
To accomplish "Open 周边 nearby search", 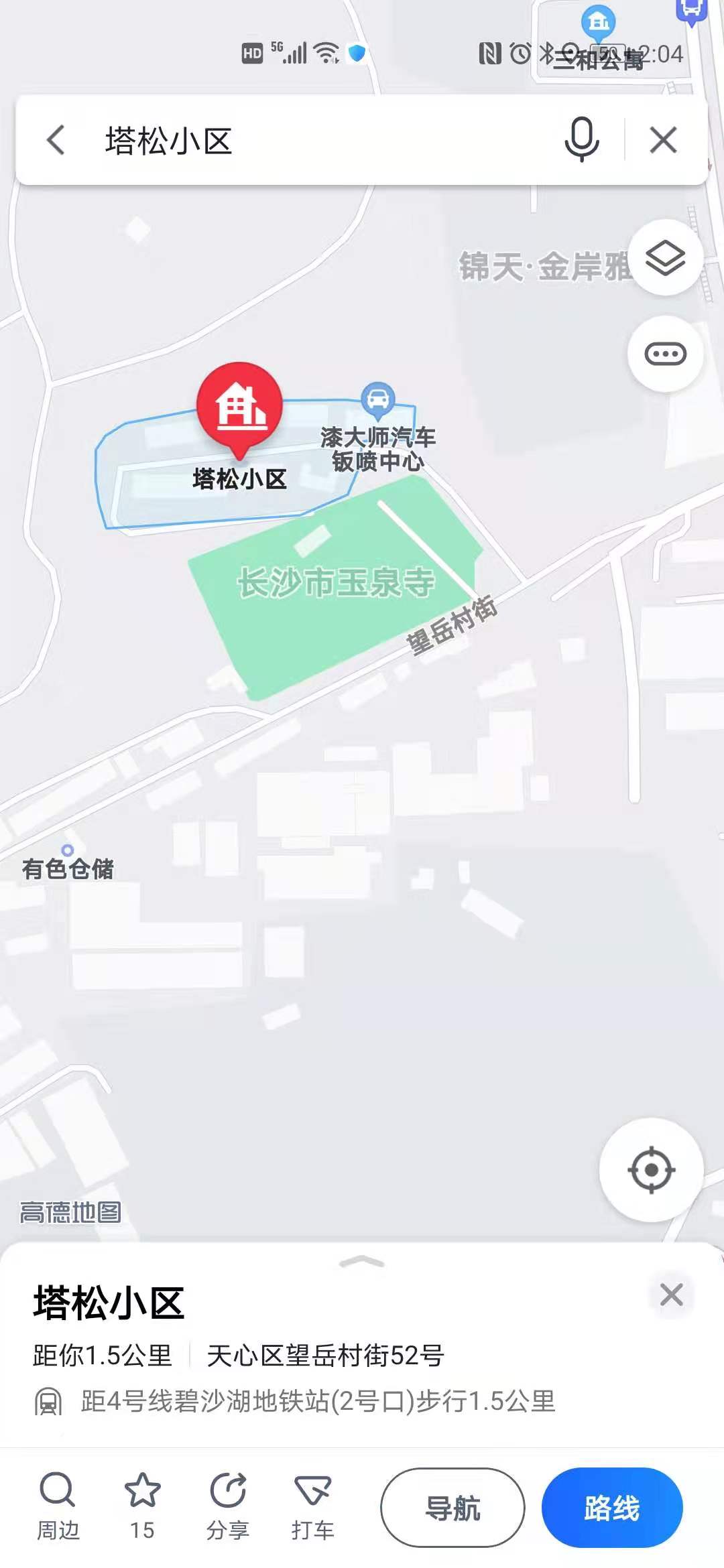I will [x=58, y=1506].
